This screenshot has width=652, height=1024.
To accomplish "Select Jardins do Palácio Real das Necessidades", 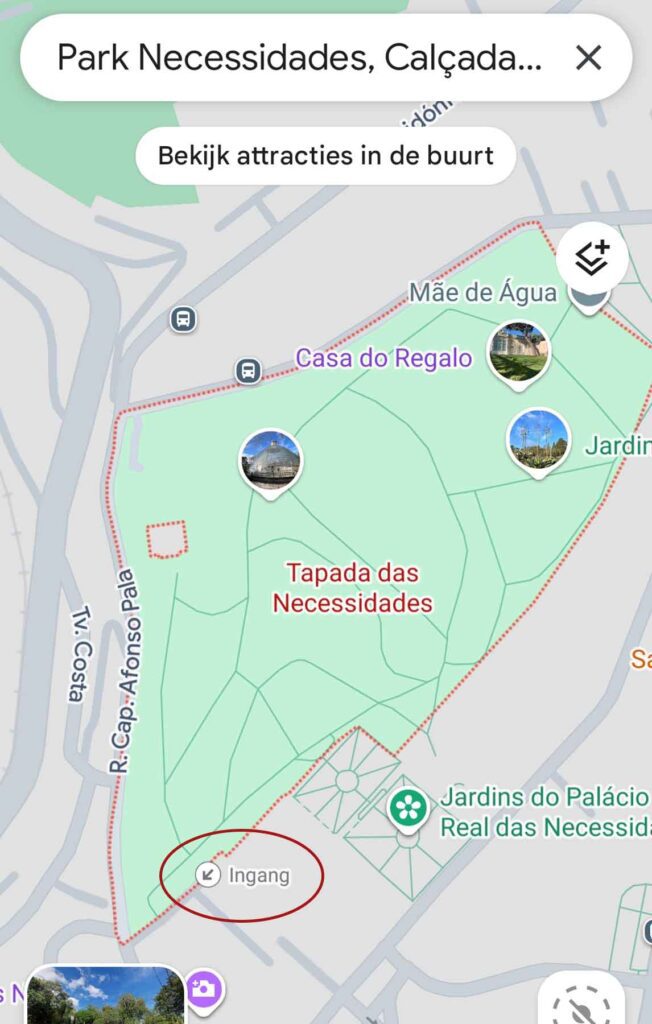I will click(x=408, y=807).
